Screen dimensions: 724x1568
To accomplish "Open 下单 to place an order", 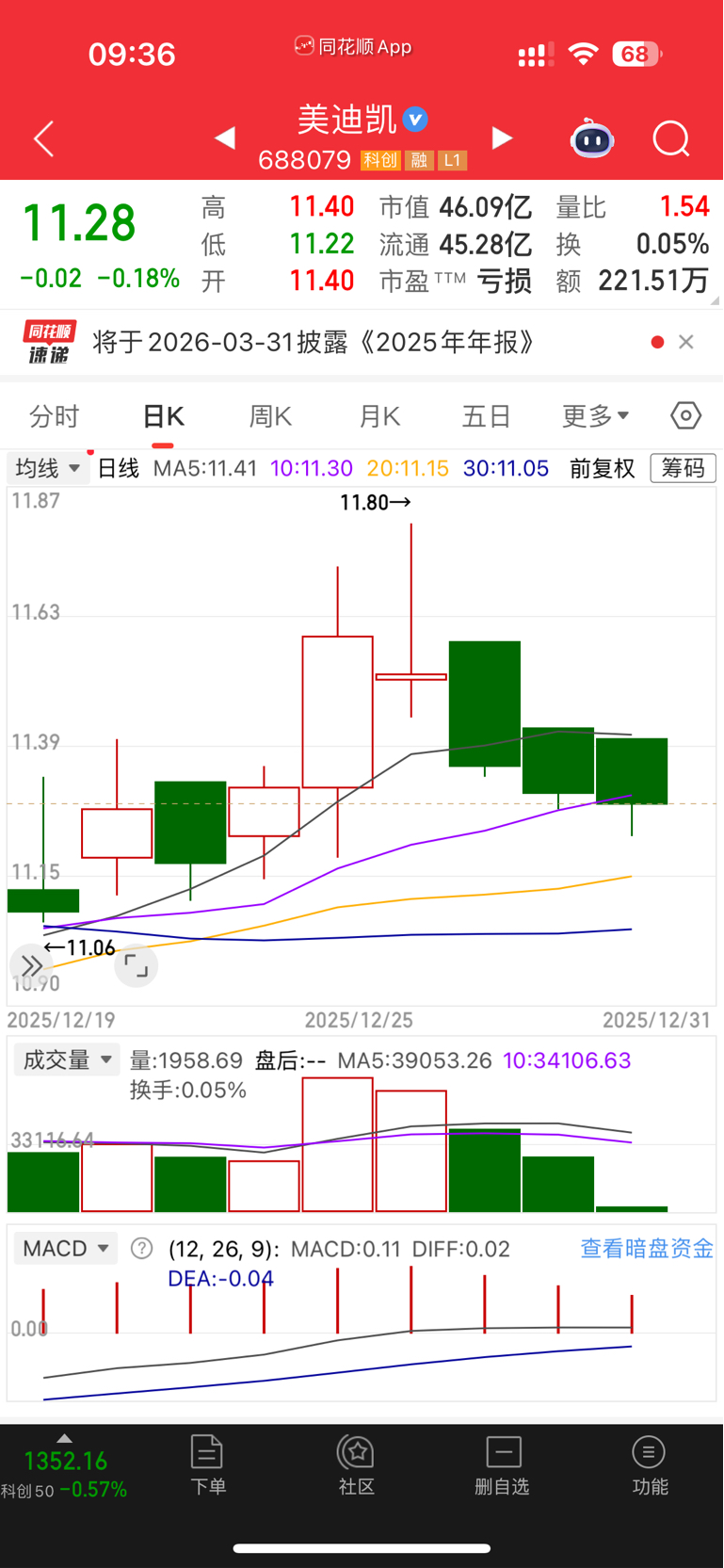I will coord(207,1464).
